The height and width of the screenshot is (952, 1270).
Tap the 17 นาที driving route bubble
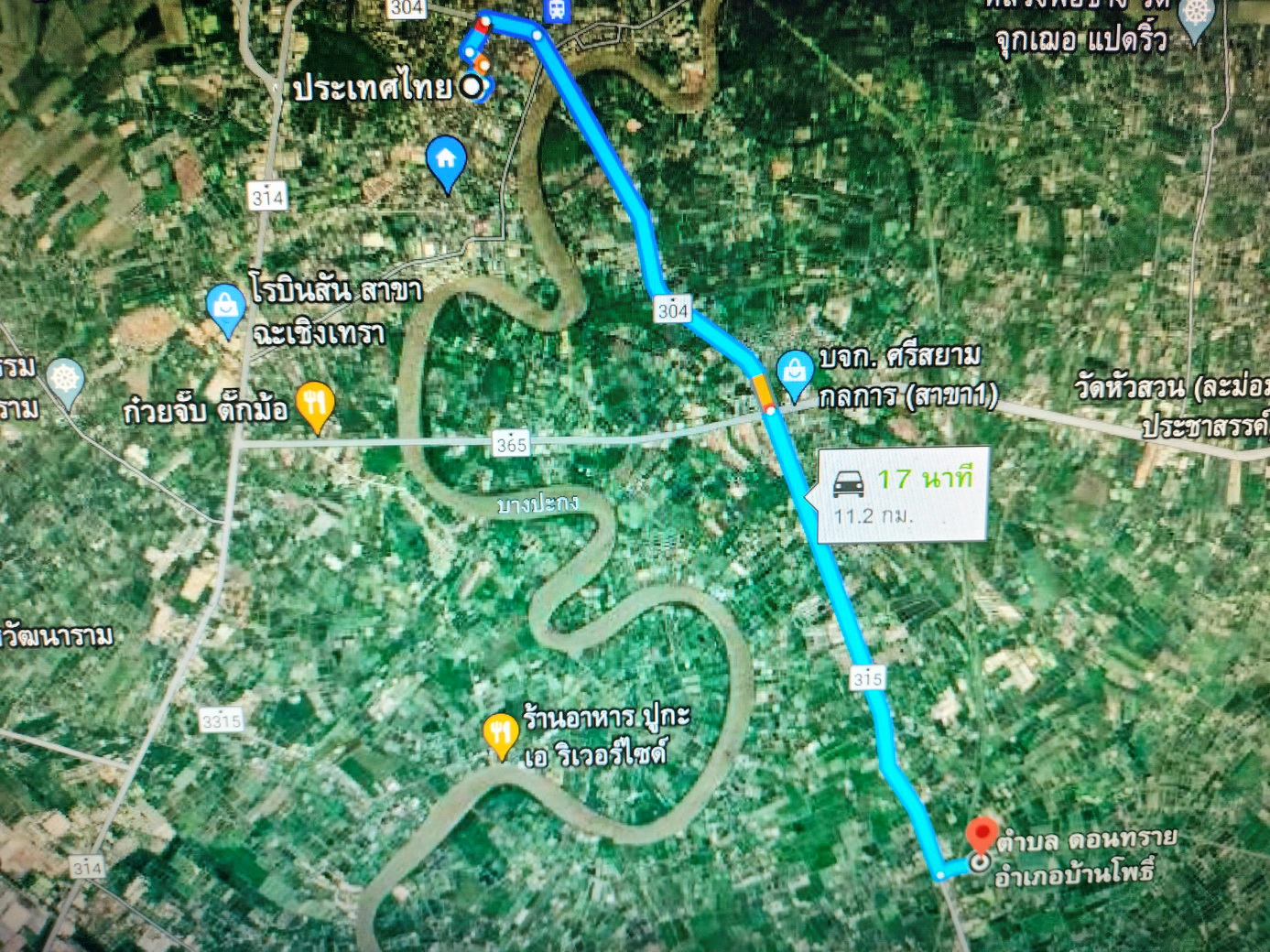pyautogui.click(x=901, y=494)
